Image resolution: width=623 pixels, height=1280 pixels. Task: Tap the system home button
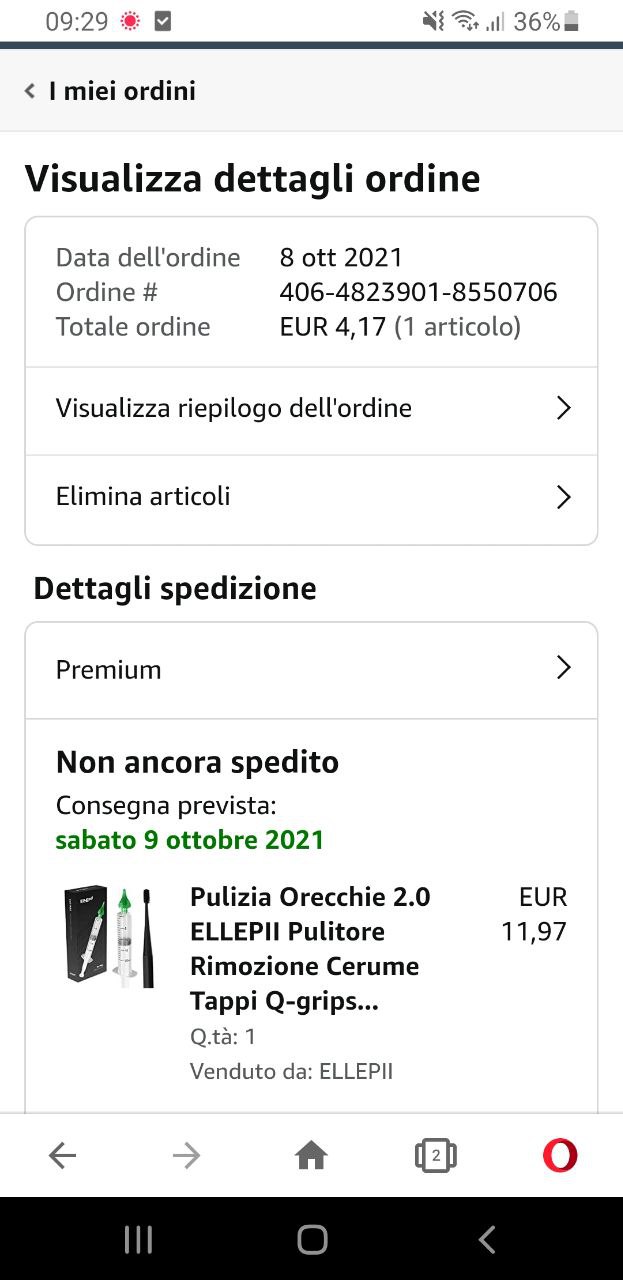[312, 1240]
